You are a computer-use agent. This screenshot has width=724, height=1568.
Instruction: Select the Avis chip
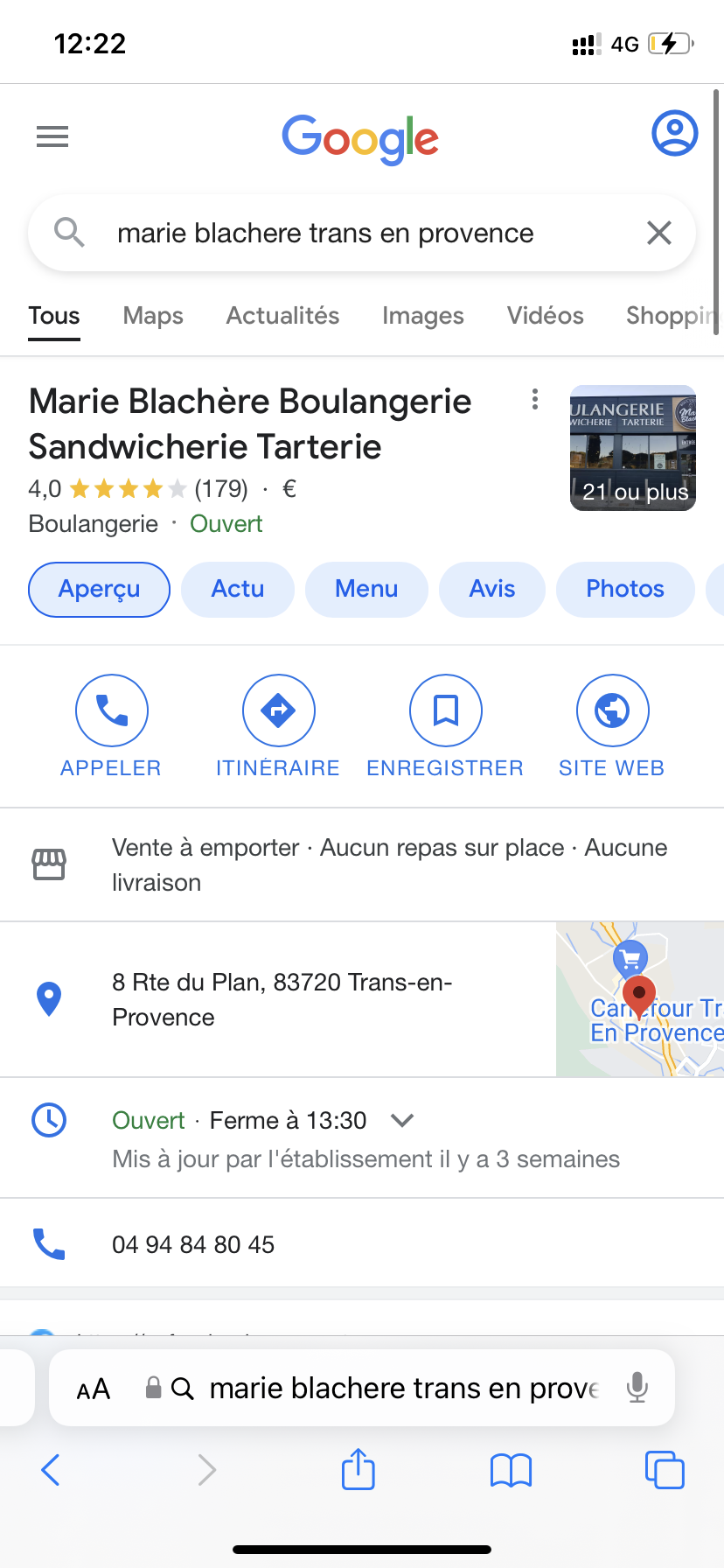pos(491,589)
